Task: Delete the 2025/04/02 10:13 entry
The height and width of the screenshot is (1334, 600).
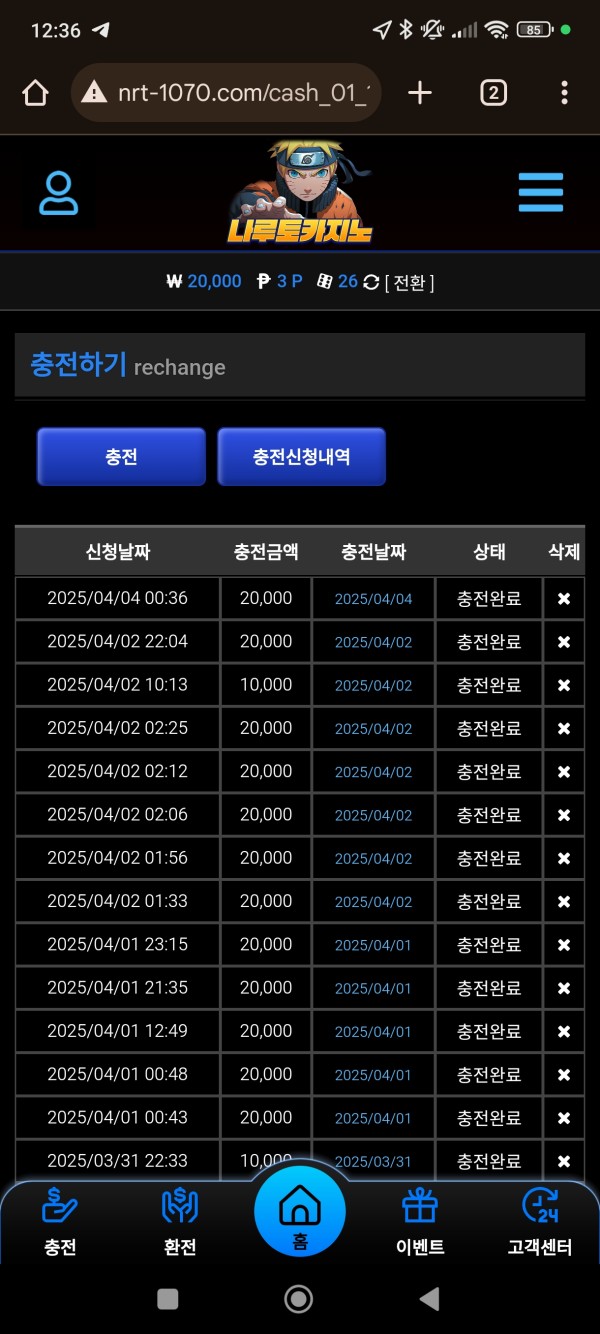Action: pos(563,685)
